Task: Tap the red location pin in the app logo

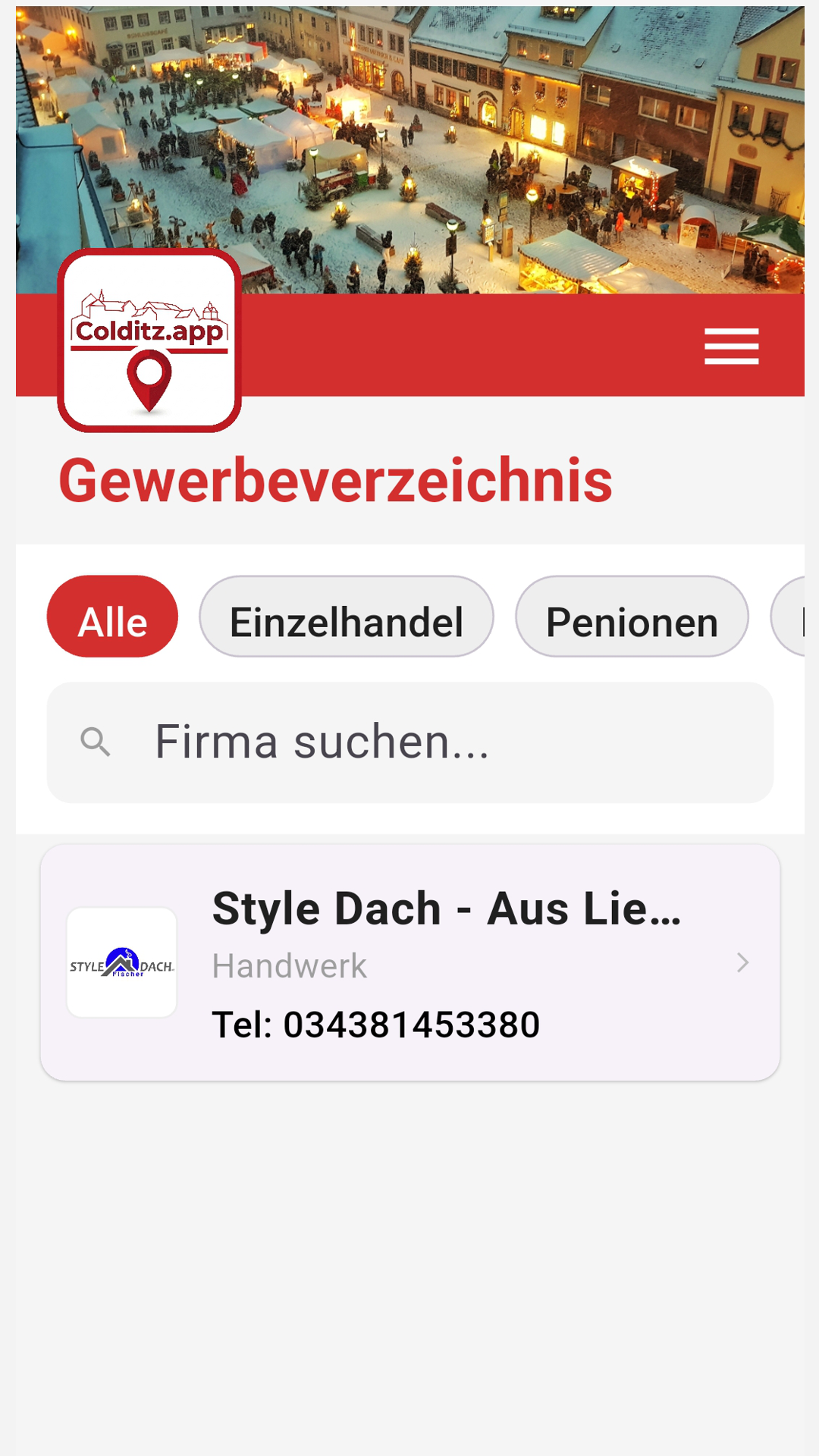Action: point(149,379)
